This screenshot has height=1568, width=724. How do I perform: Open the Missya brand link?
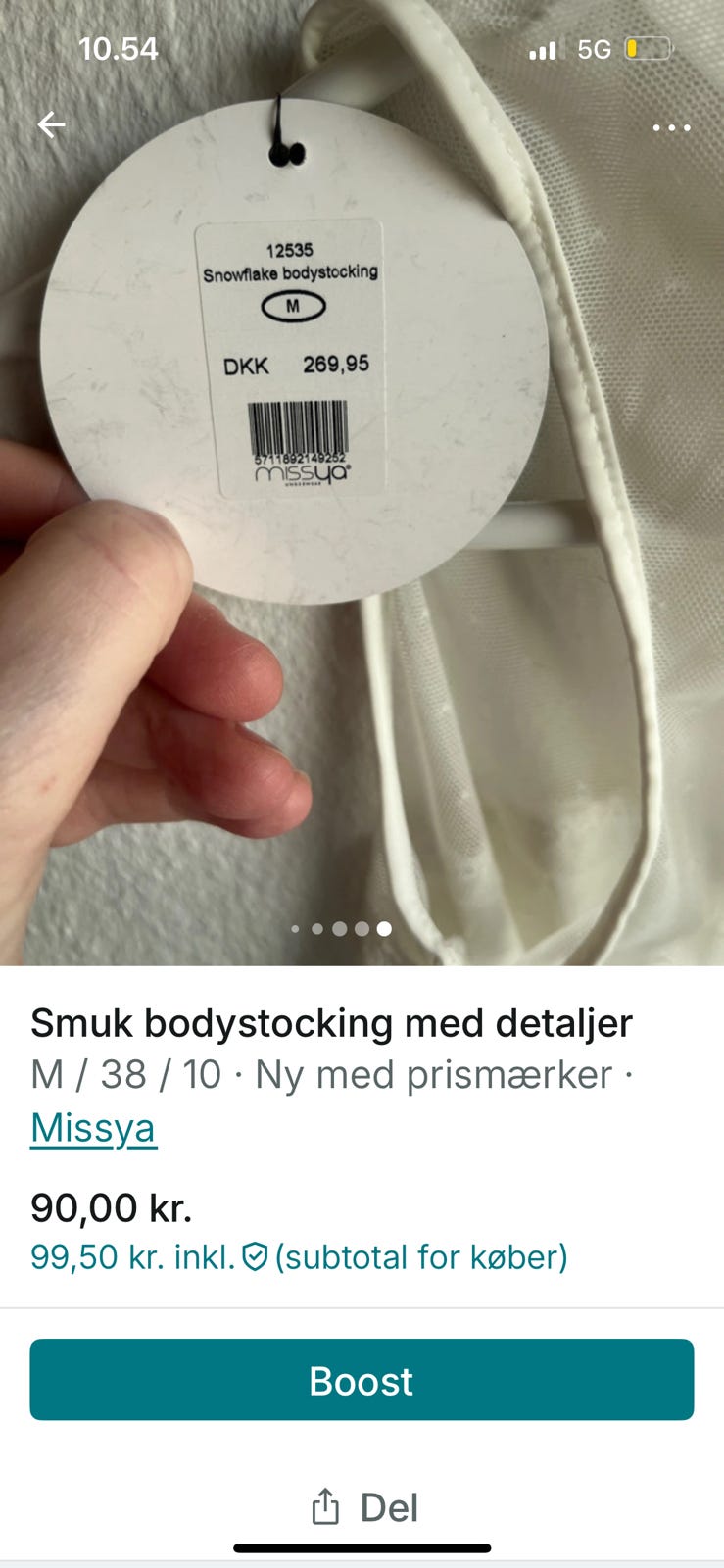(x=93, y=1127)
